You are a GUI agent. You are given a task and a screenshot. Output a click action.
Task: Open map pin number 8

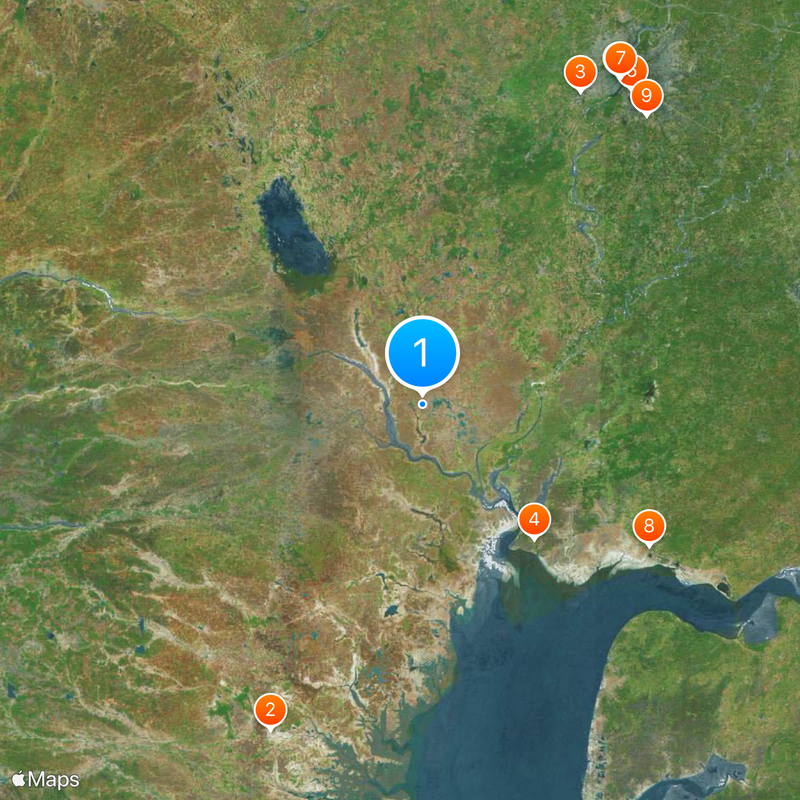pos(649,524)
